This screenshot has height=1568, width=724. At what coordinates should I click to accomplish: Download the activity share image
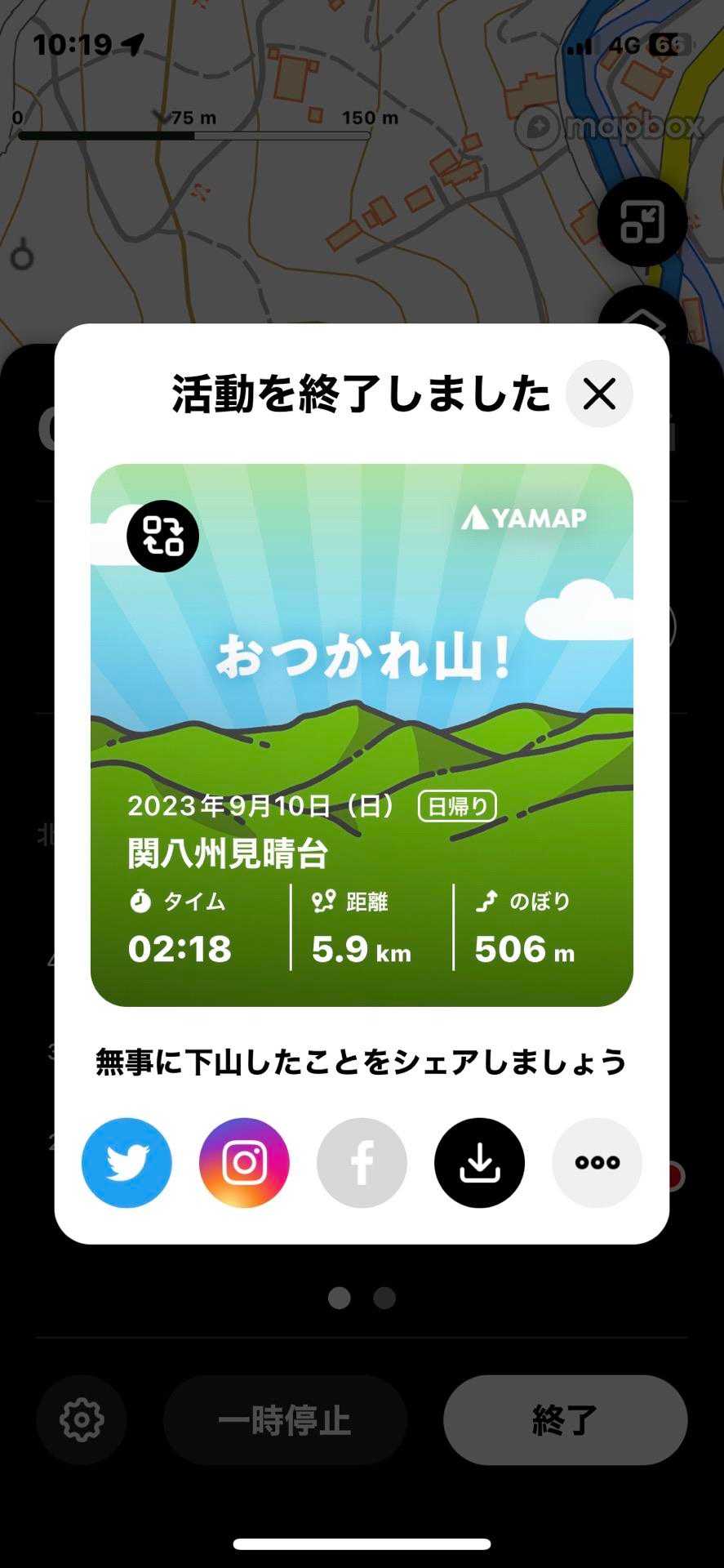pos(479,1162)
